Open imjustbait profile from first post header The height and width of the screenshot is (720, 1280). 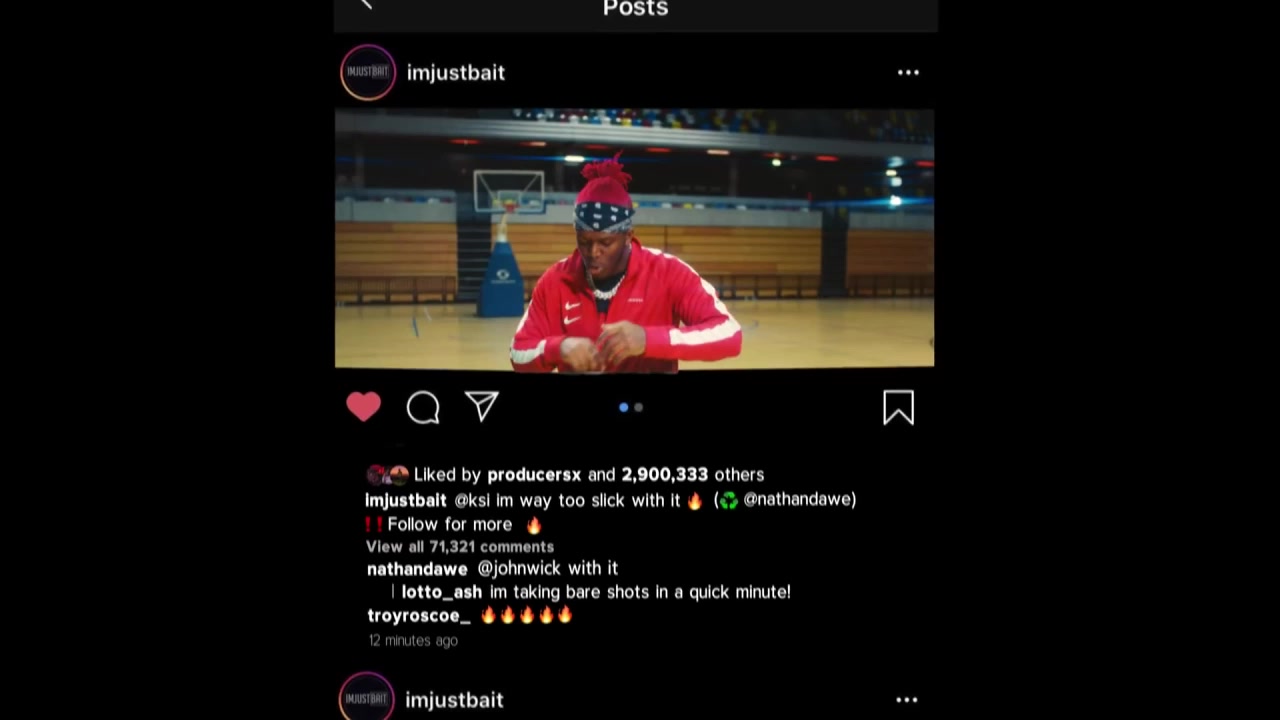tap(455, 73)
